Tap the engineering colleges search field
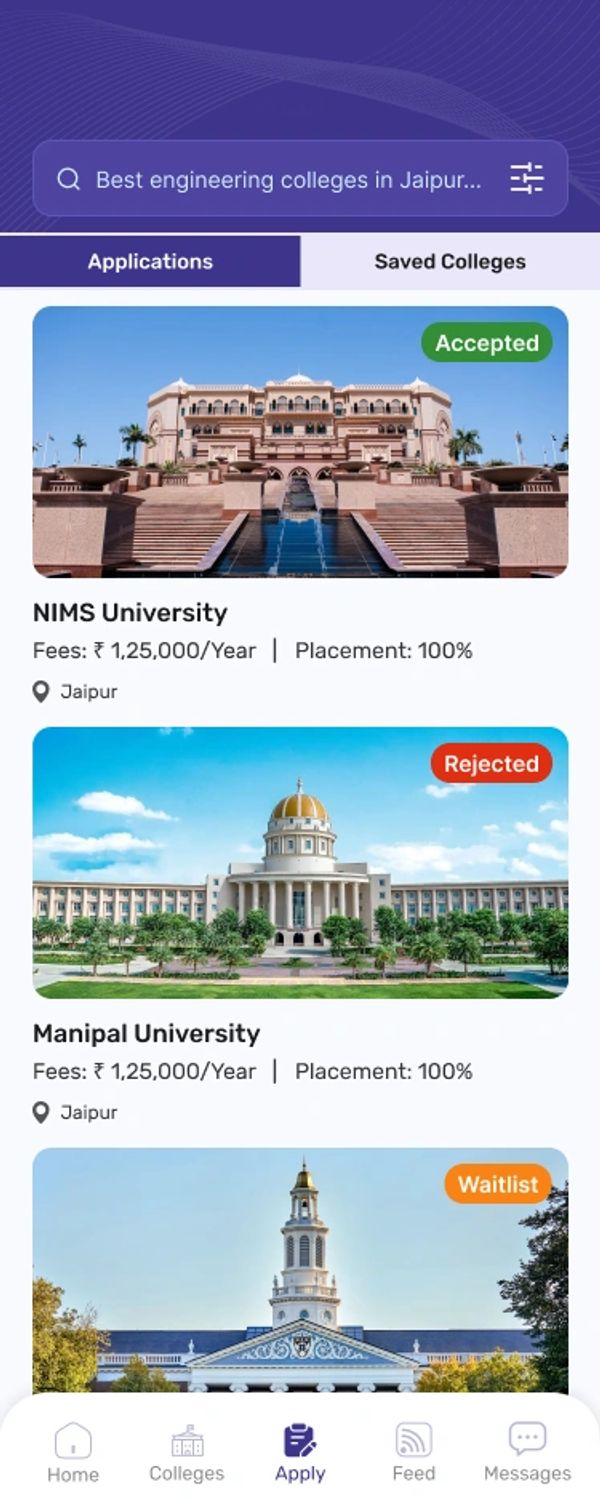Viewport: 600px width, 1512px height. coord(288,180)
